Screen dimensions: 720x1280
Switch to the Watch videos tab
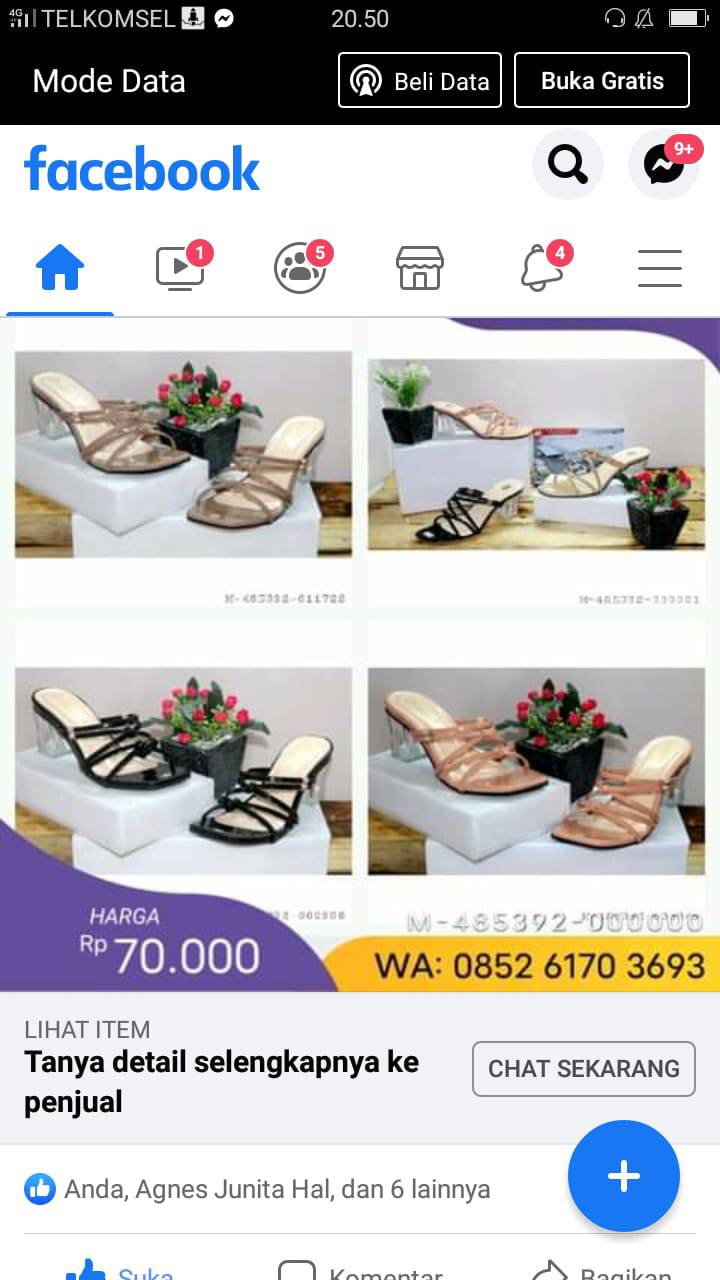pyautogui.click(x=181, y=268)
